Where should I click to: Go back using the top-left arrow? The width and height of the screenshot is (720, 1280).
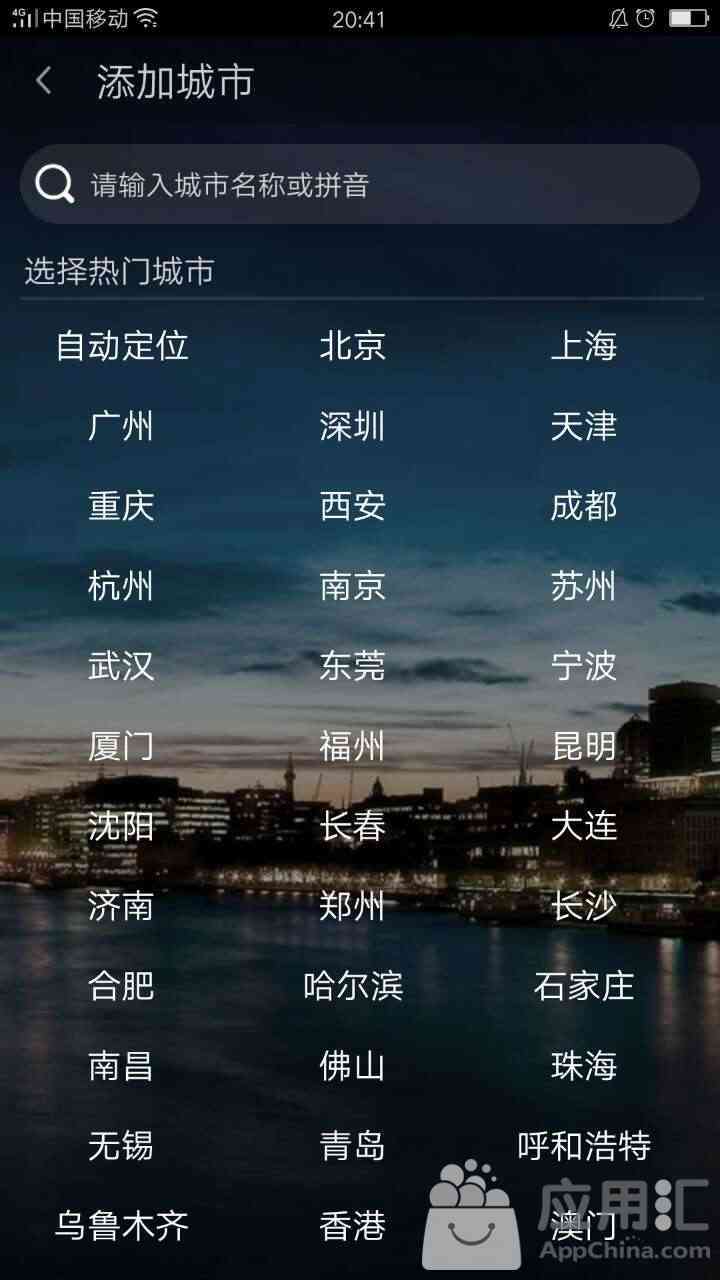(43, 81)
